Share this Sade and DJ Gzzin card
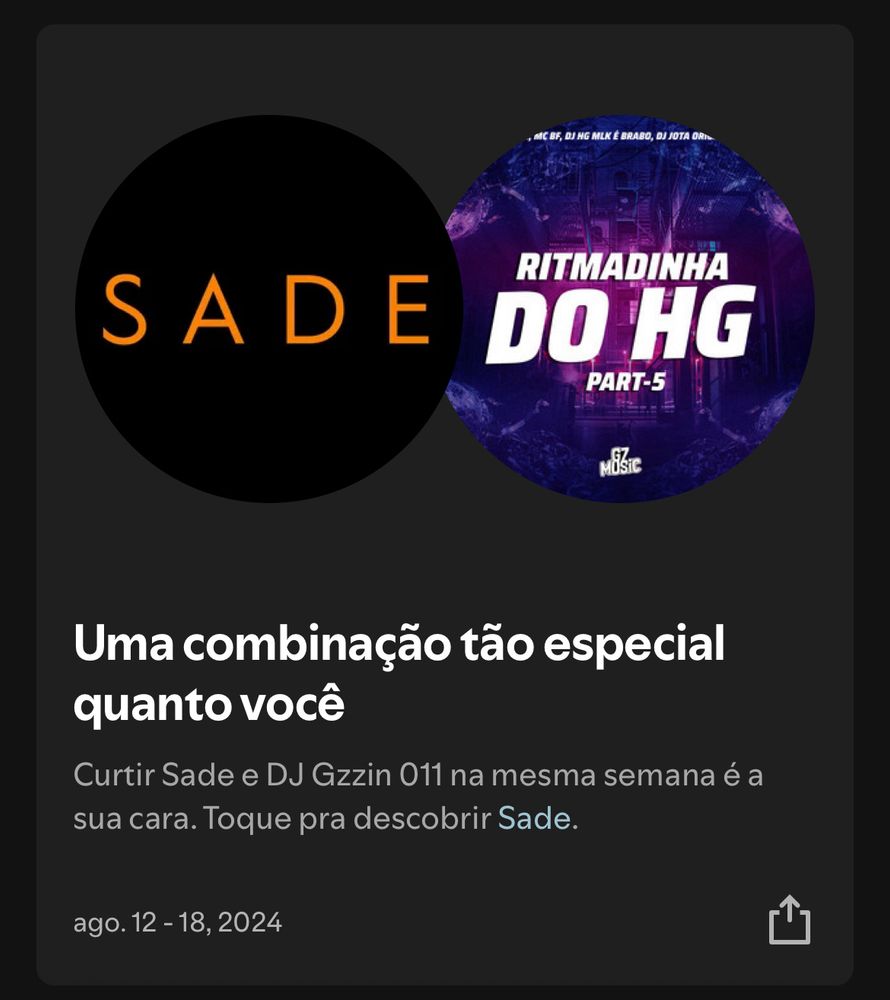The image size is (890, 1000). coord(788,919)
